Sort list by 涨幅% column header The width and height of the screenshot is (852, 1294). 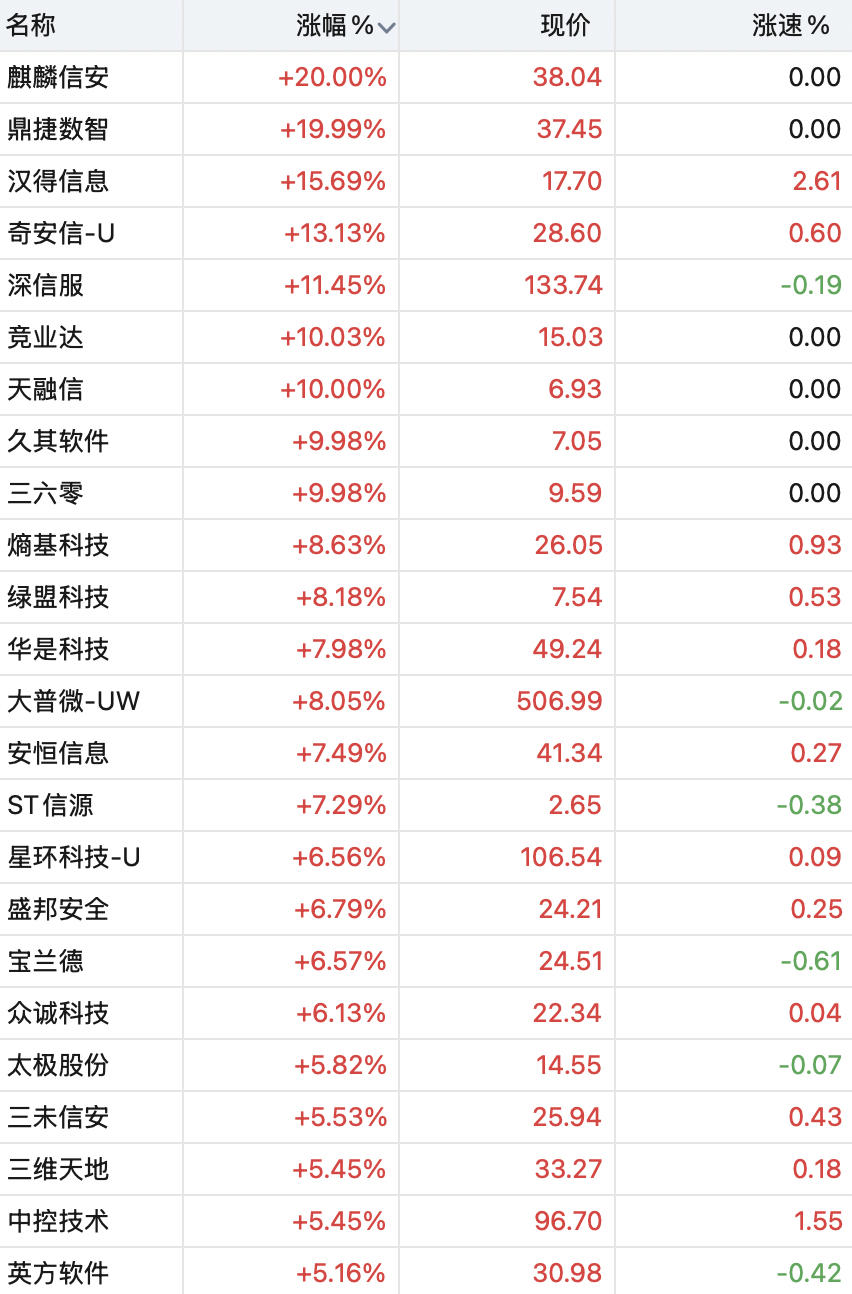[x=345, y=26]
